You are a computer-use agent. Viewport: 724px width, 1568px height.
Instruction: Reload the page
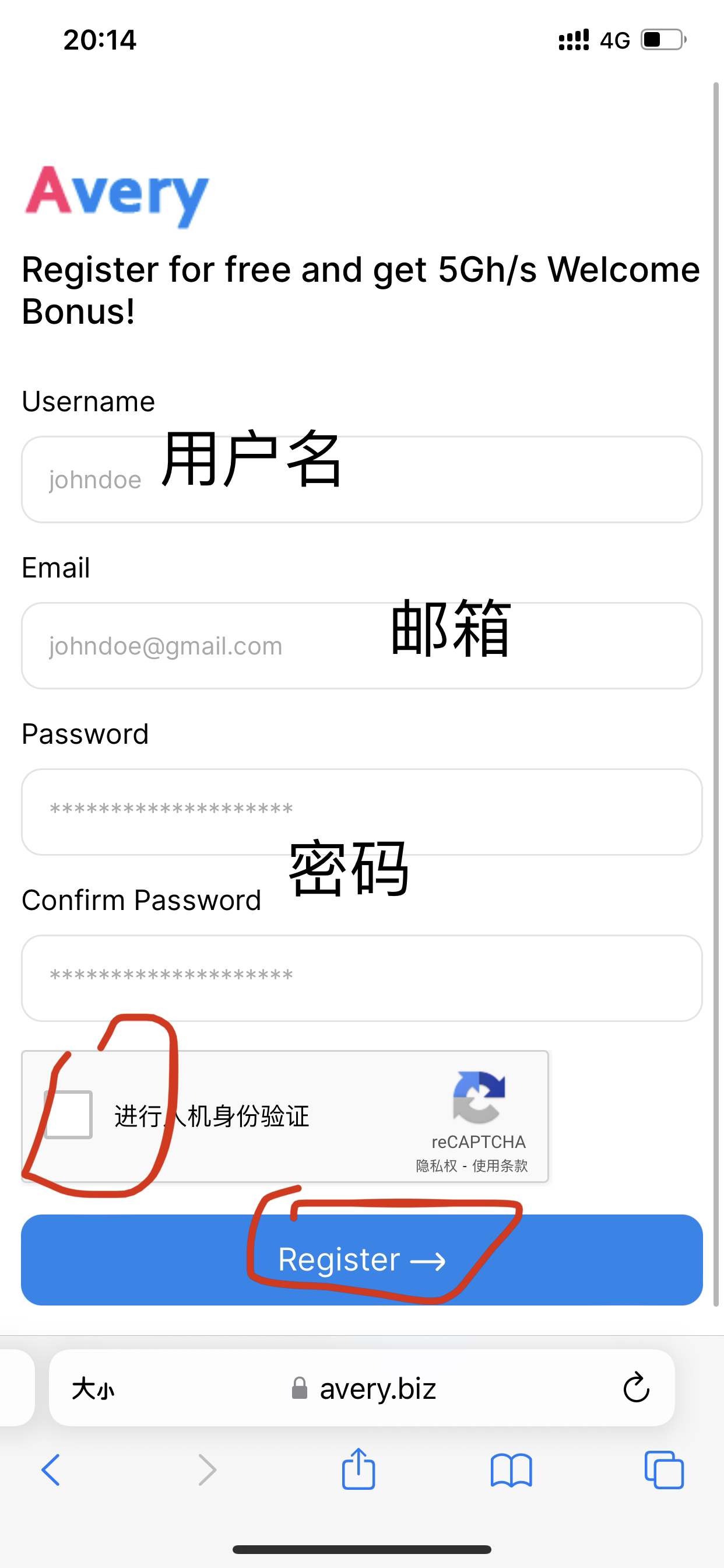(637, 1388)
